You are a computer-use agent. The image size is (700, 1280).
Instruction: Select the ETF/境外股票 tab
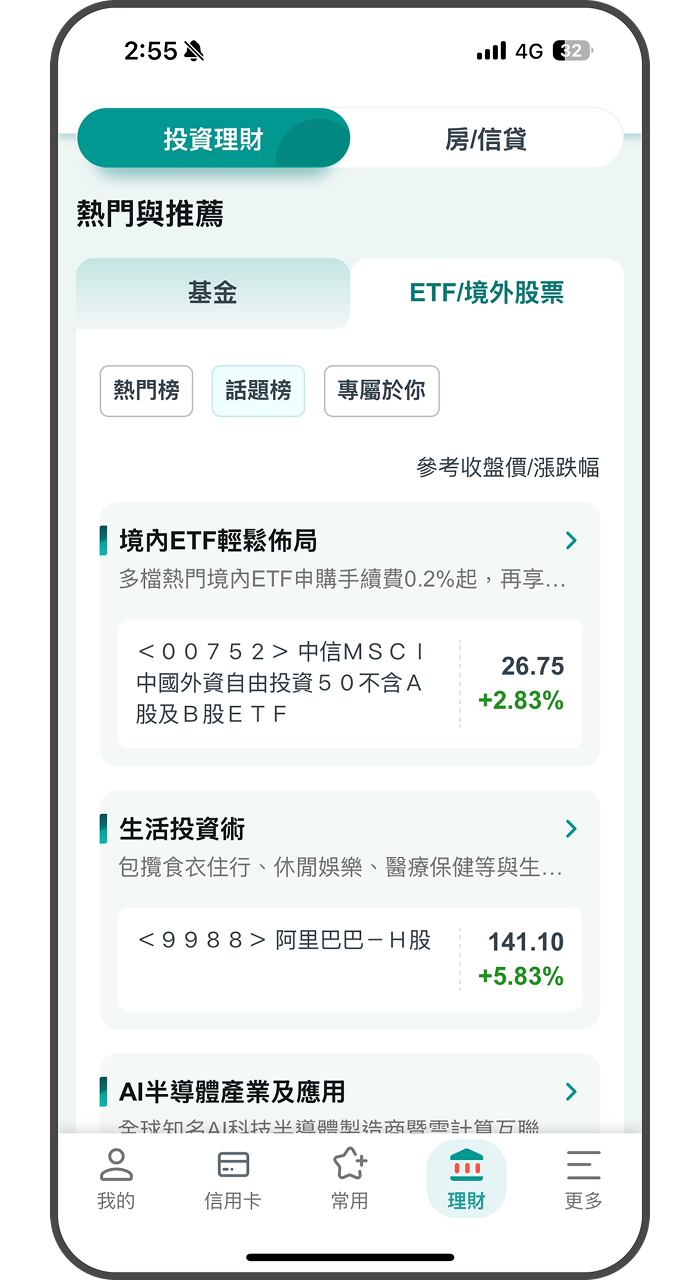click(x=486, y=293)
